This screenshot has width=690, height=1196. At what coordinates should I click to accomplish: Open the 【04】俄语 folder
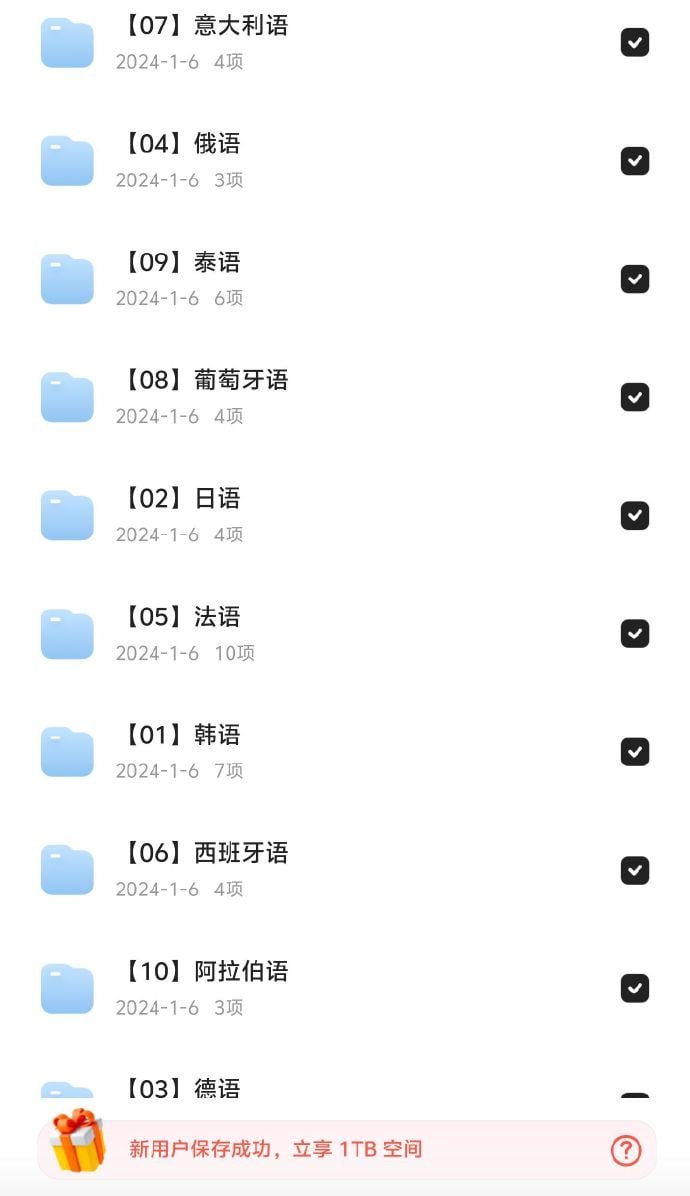[x=181, y=145]
